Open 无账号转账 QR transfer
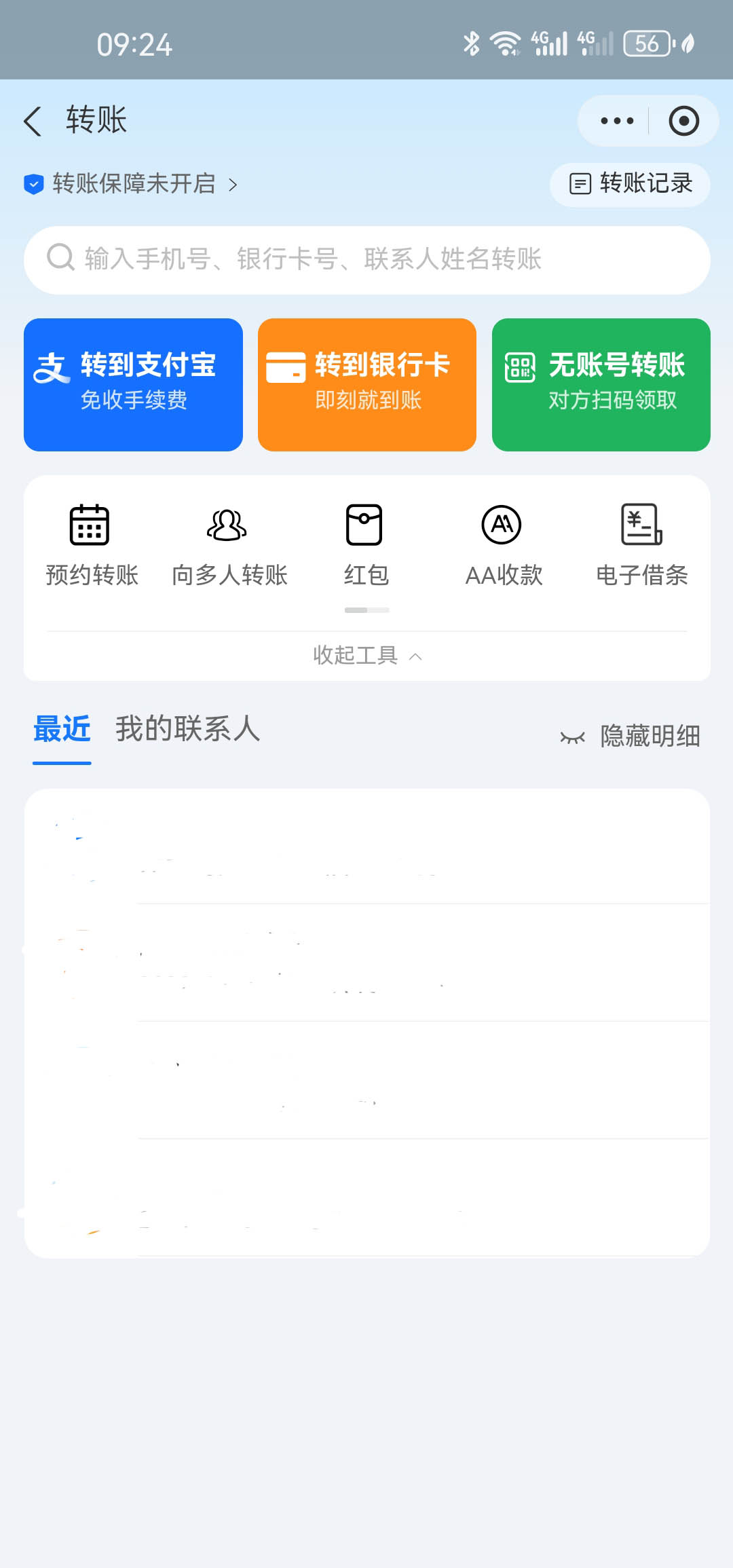Screen dimensions: 733x1568 [x=601, y=384]
